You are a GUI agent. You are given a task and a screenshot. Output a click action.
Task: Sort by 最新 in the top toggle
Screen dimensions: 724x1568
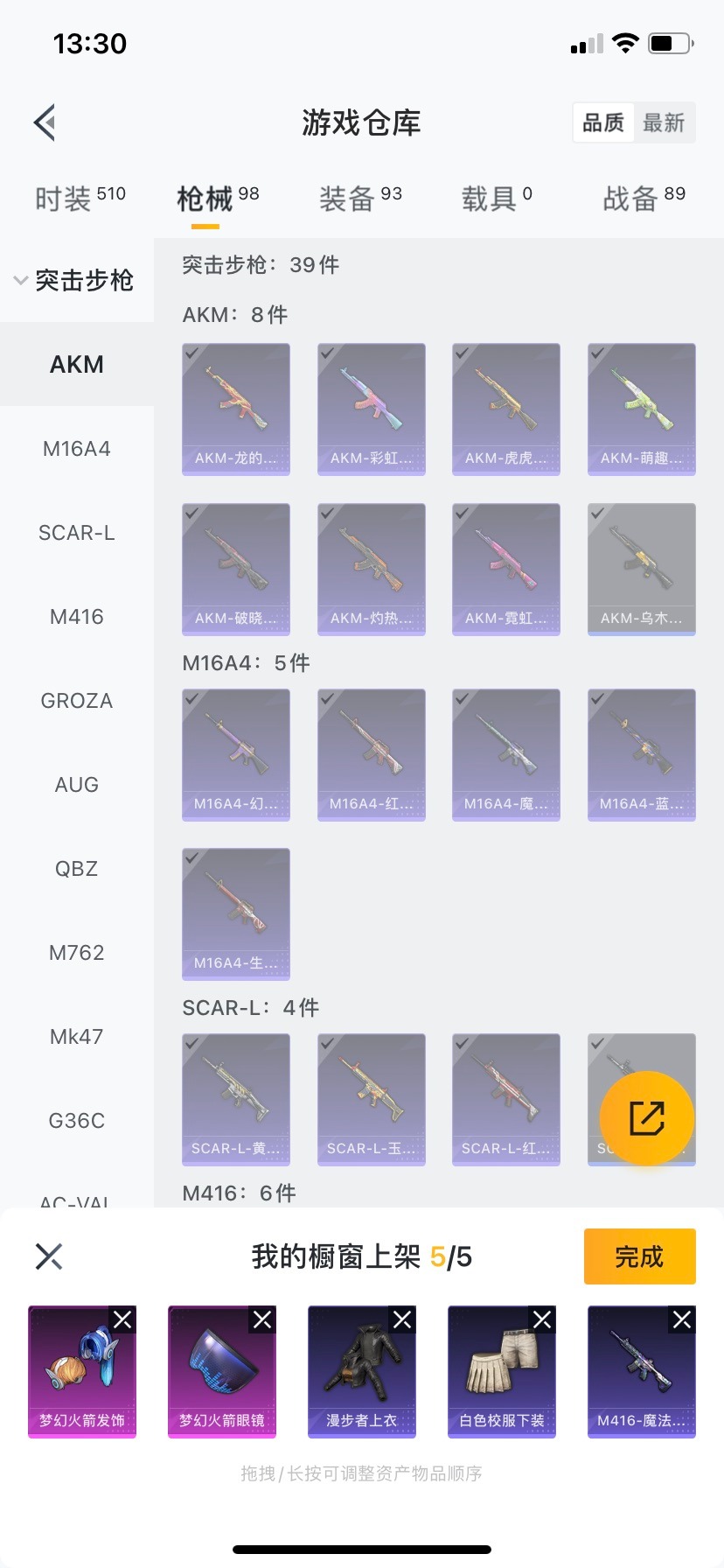pyautogui.click(x=664, y=122)
